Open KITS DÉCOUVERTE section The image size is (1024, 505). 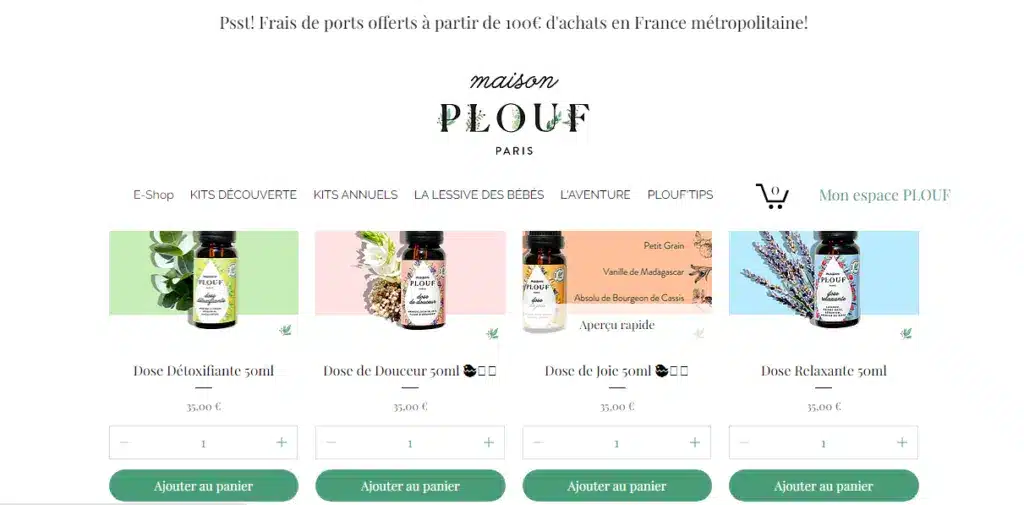[x=243, y=195]
